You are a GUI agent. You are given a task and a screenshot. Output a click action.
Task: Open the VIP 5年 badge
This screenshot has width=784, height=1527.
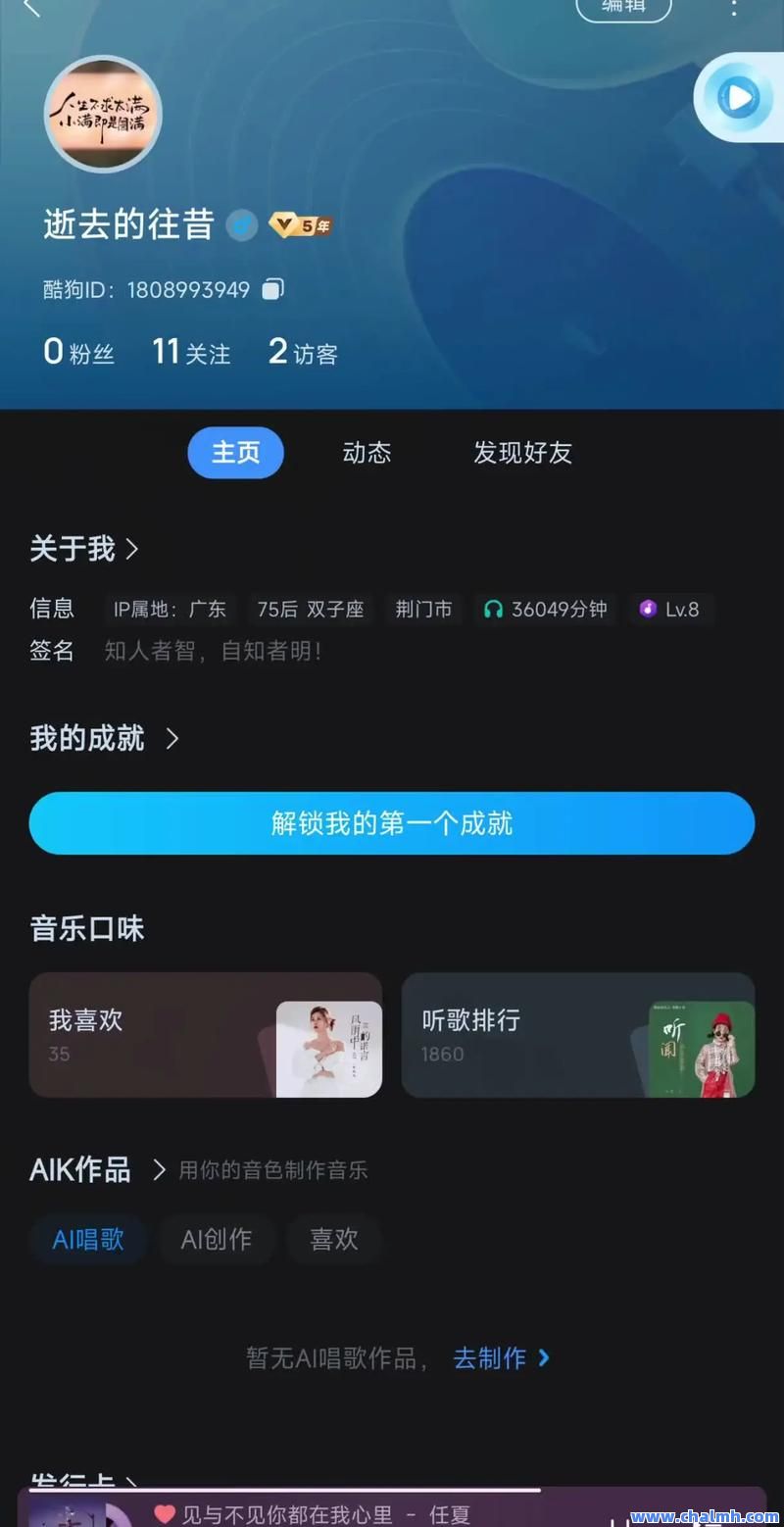click(x=301, y=225)
